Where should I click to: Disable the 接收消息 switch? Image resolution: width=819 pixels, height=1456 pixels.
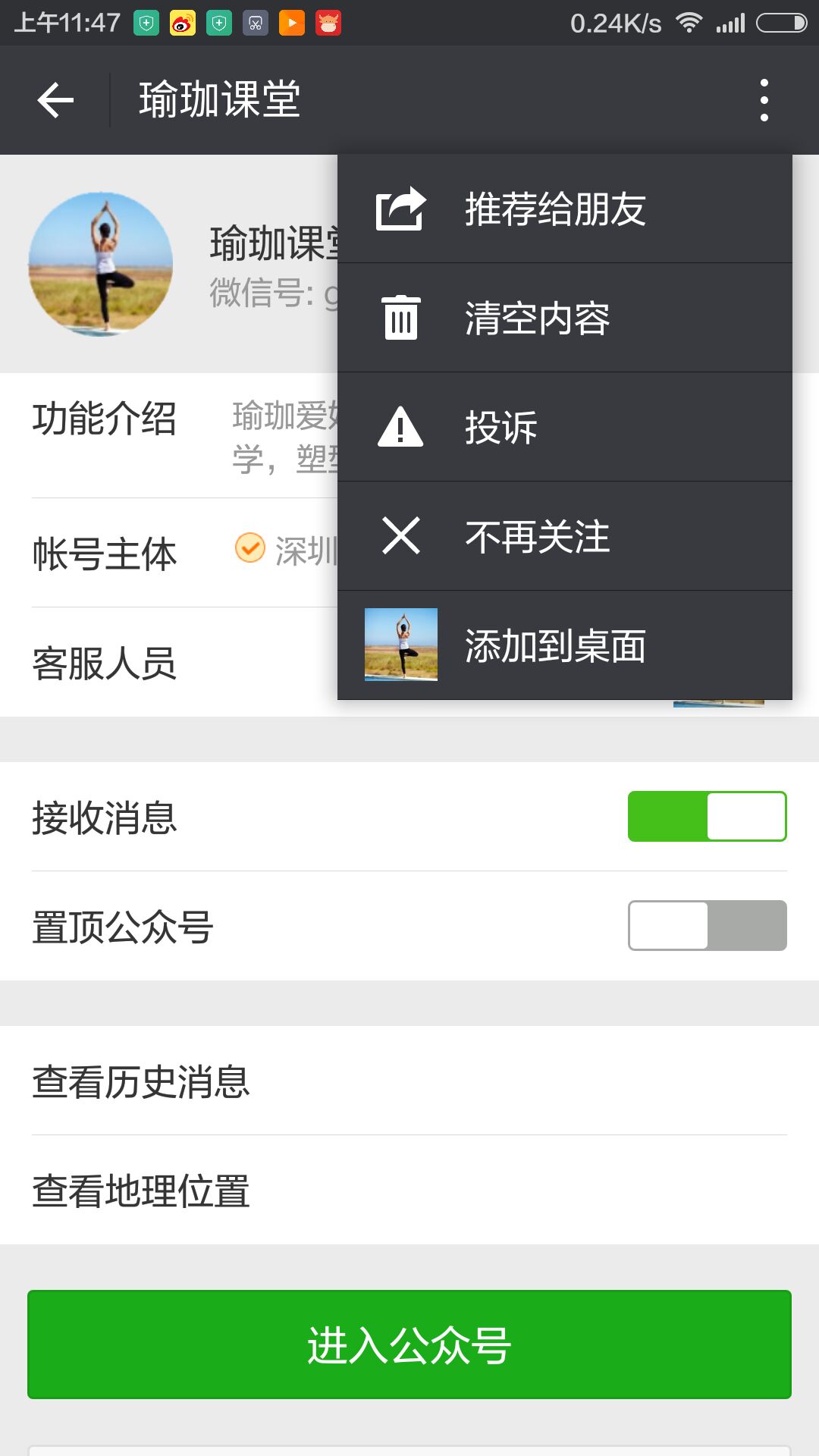coord(707,817)
